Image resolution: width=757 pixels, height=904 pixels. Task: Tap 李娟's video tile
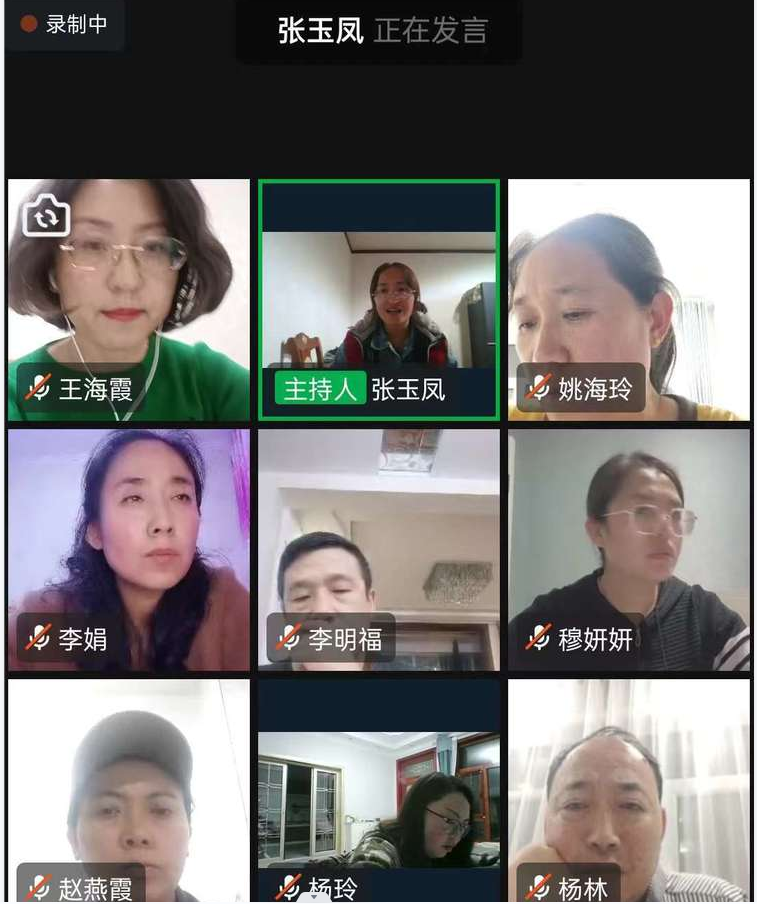[129, 549]
